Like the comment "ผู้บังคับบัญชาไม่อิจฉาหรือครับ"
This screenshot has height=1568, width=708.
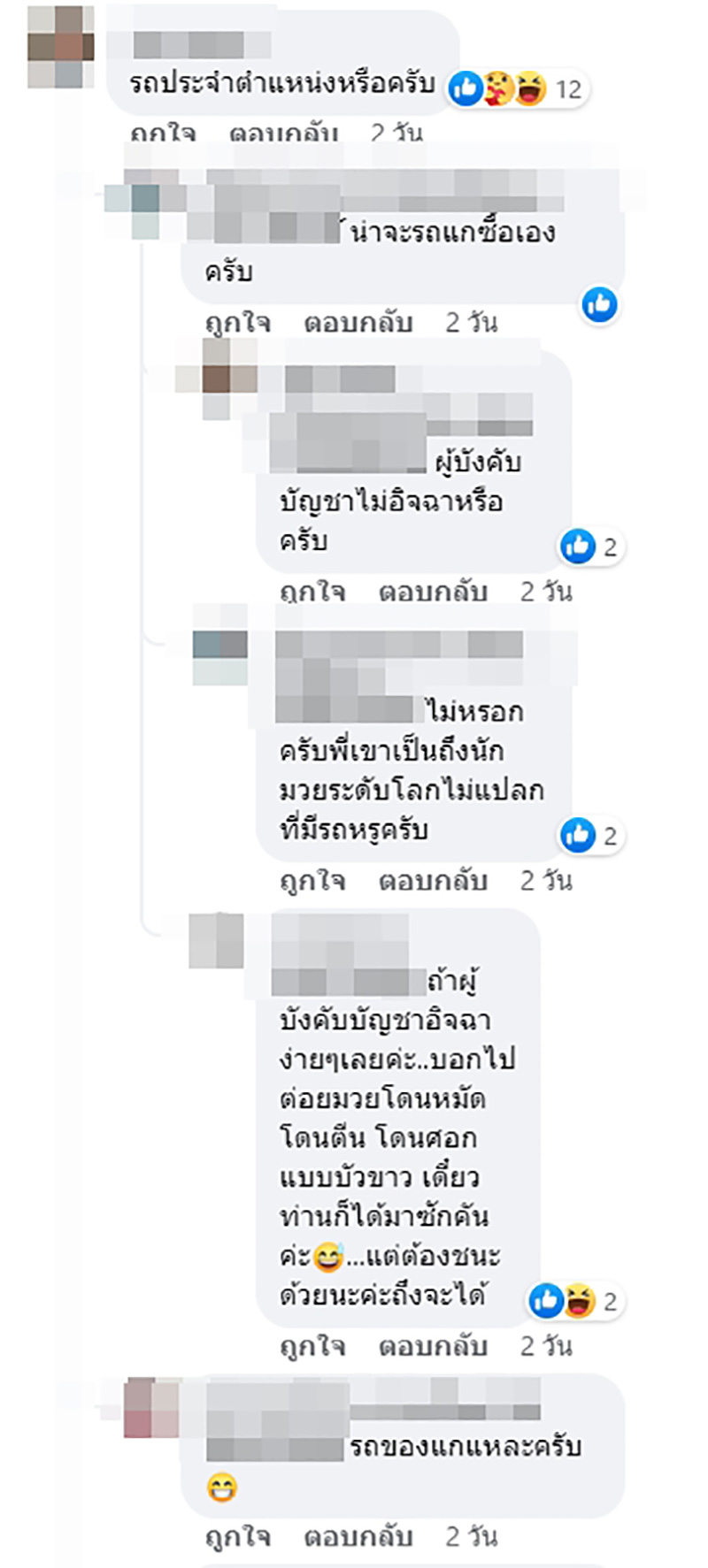[312, 592]
